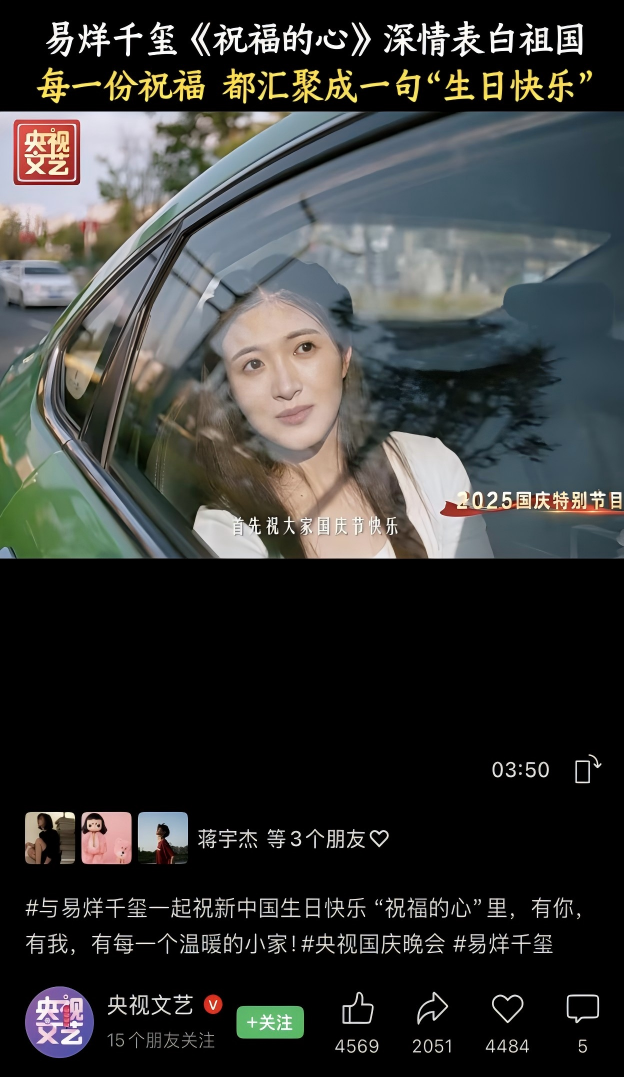The image size is (624, 1077).
Task: Rotate video to fullscreen mode
Action: click(x=587, y=769)
